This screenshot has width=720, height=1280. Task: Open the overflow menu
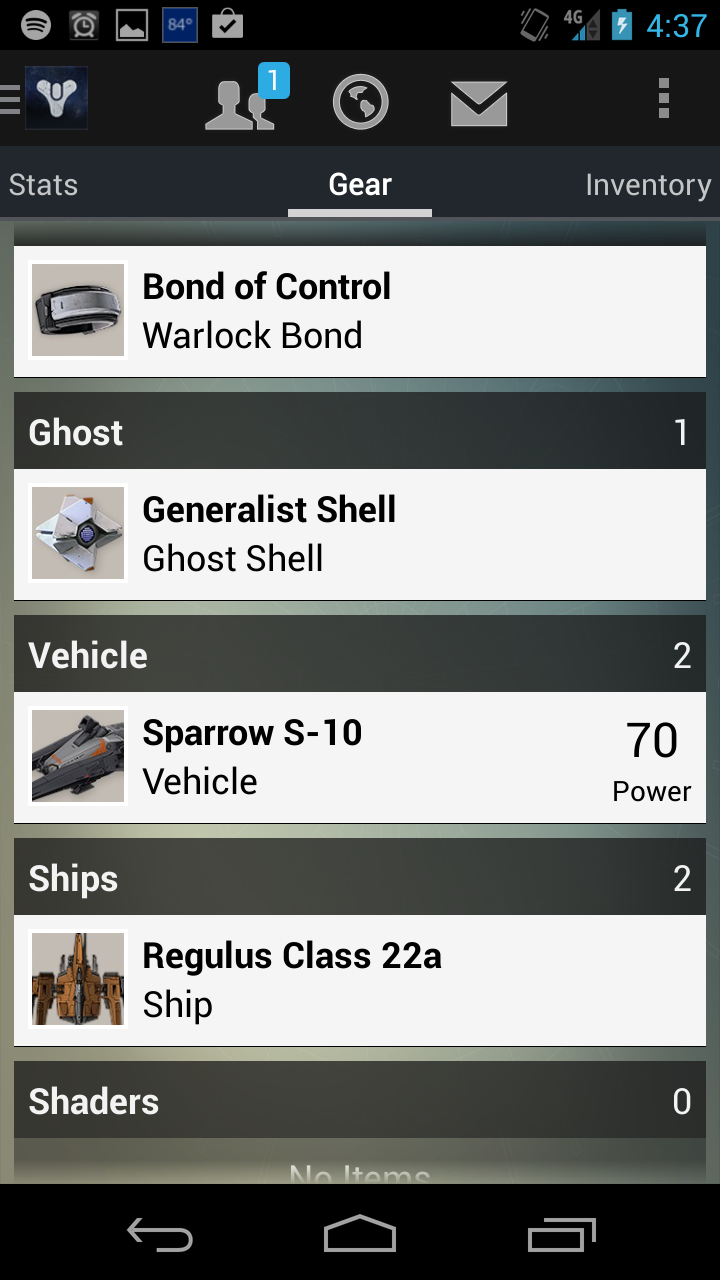663,100
